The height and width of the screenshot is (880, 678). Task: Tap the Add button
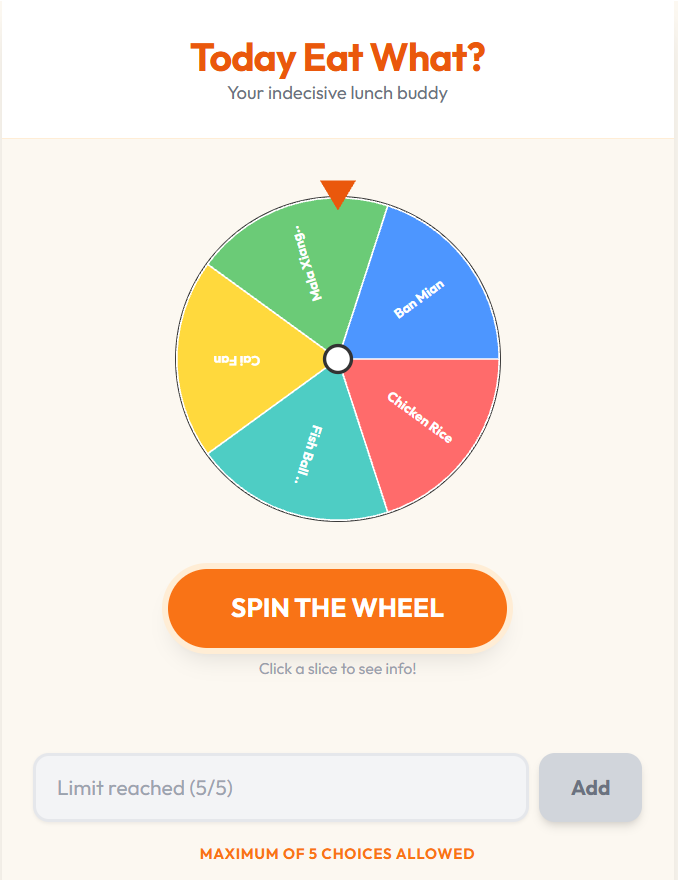click(590, 788)
